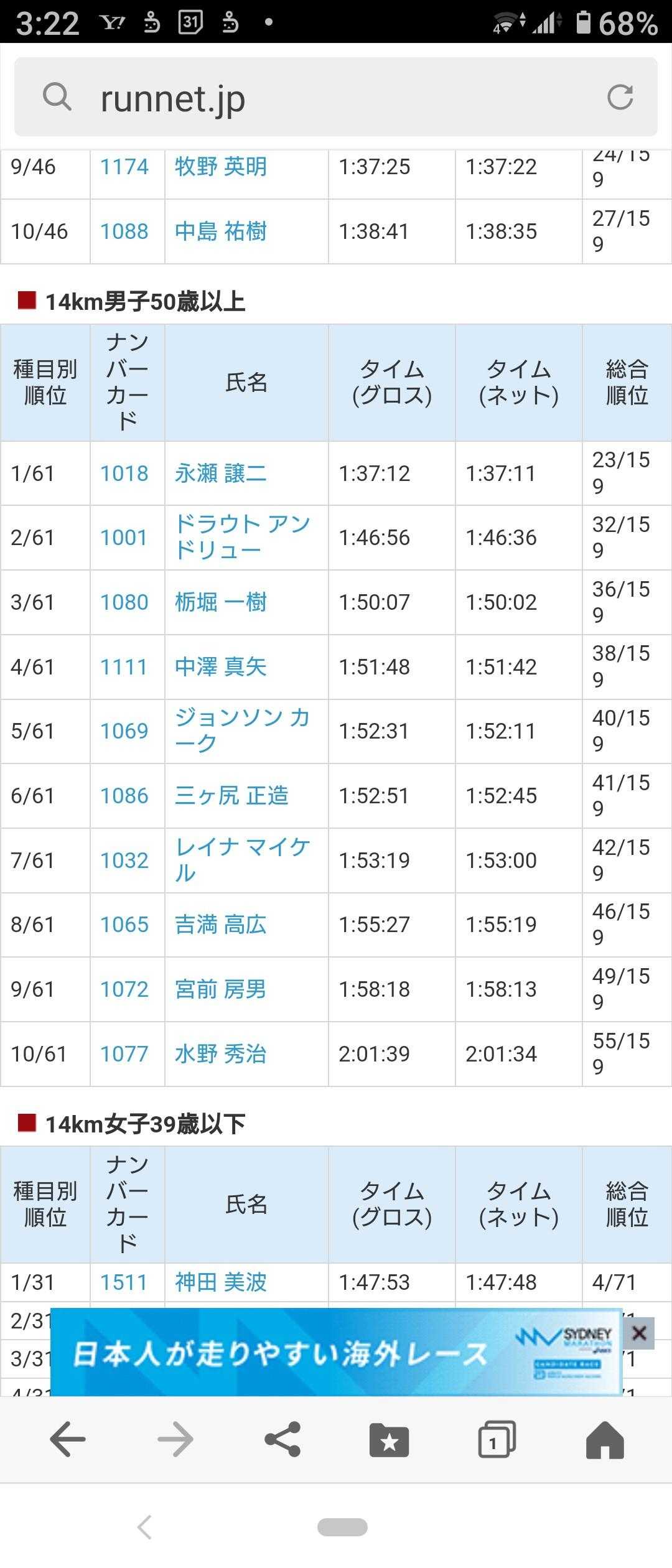The width and height of the screenshot is (672, 1568).
Task: Open the bookmarks folder
Action: click(x=389, y=1440)
